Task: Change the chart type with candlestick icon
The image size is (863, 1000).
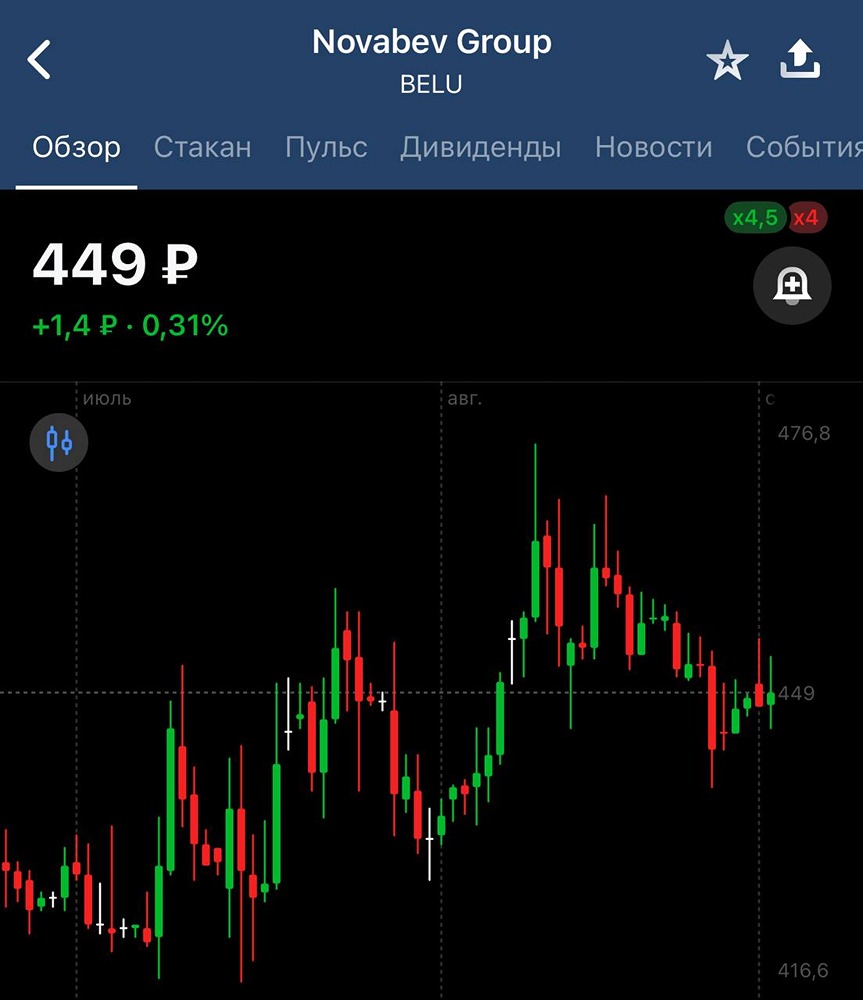Action: (x=59, y=441)
